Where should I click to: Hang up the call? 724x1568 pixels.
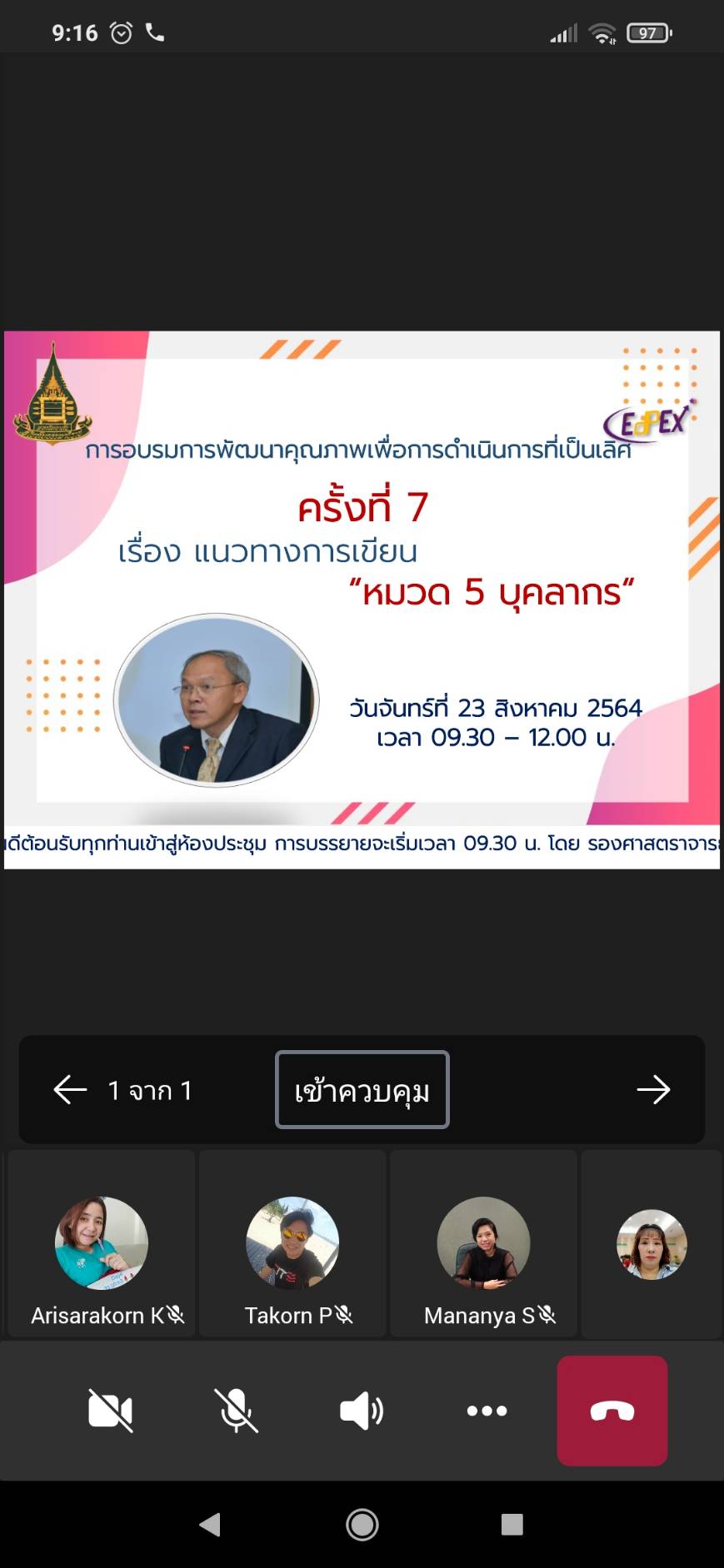point(612,1411)
